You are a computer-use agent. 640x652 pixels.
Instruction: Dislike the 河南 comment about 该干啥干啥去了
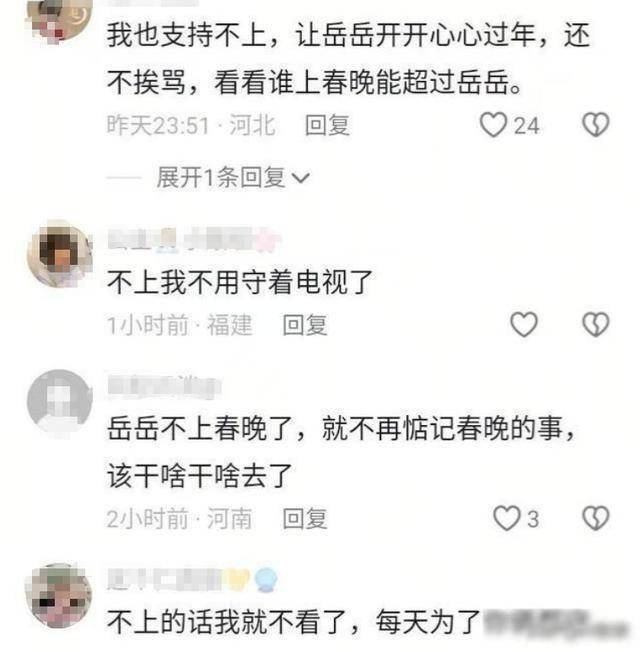pos(596,518)
